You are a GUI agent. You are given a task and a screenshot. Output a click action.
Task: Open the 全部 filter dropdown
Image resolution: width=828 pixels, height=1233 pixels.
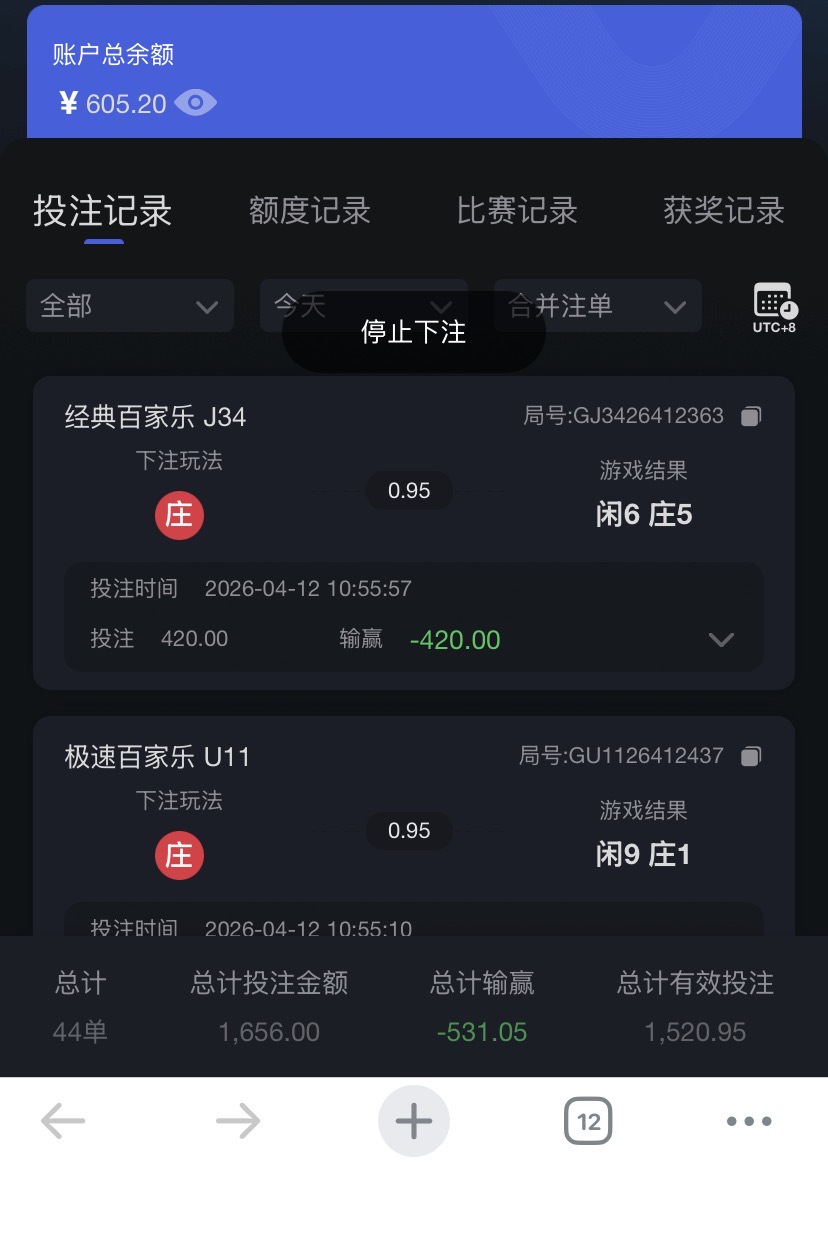pos(129,306)
